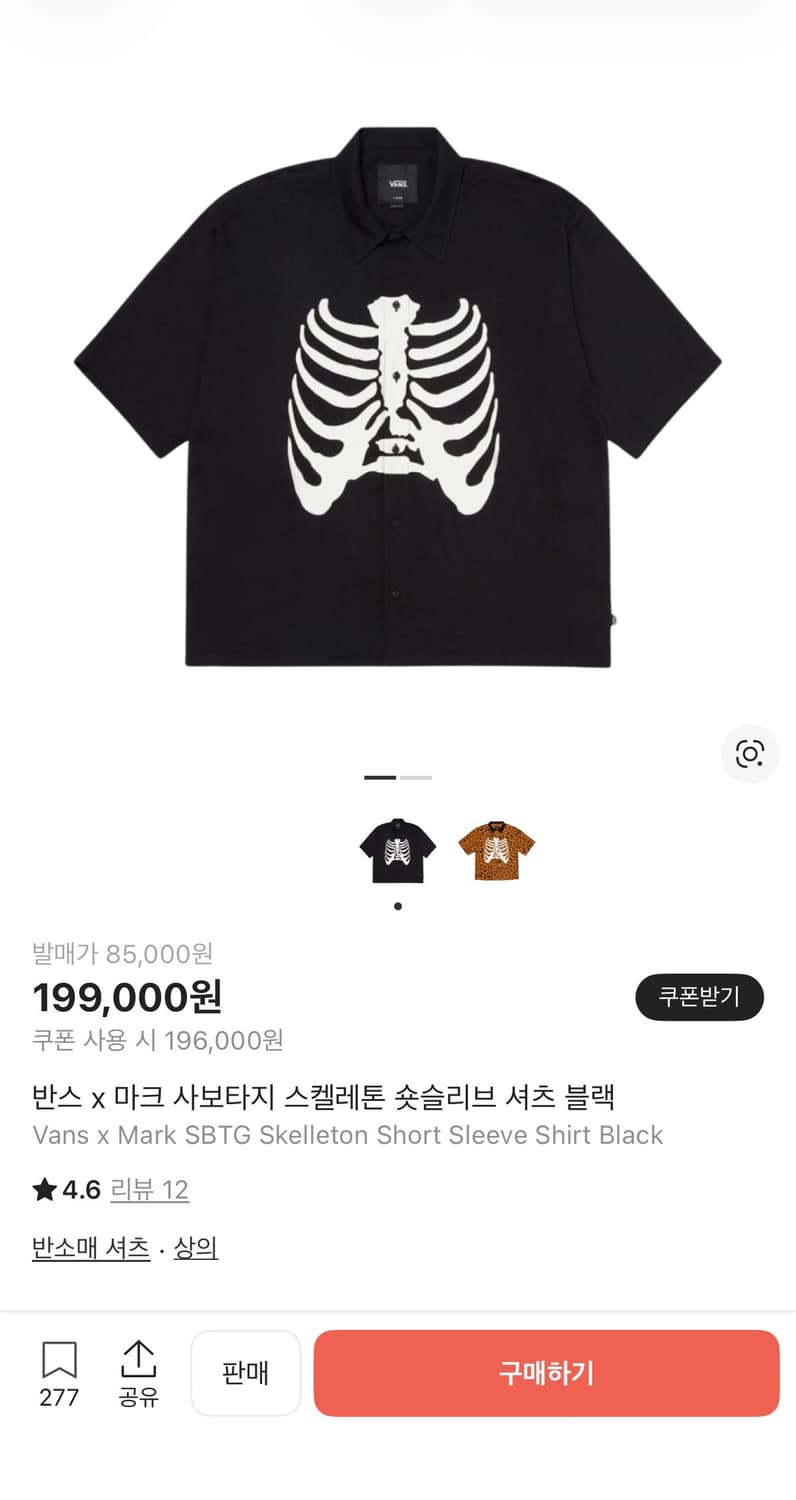Select the gray second carousel indicator bar
The height and width of the screenshot is (1500, 796).
(x=417, y=777)
